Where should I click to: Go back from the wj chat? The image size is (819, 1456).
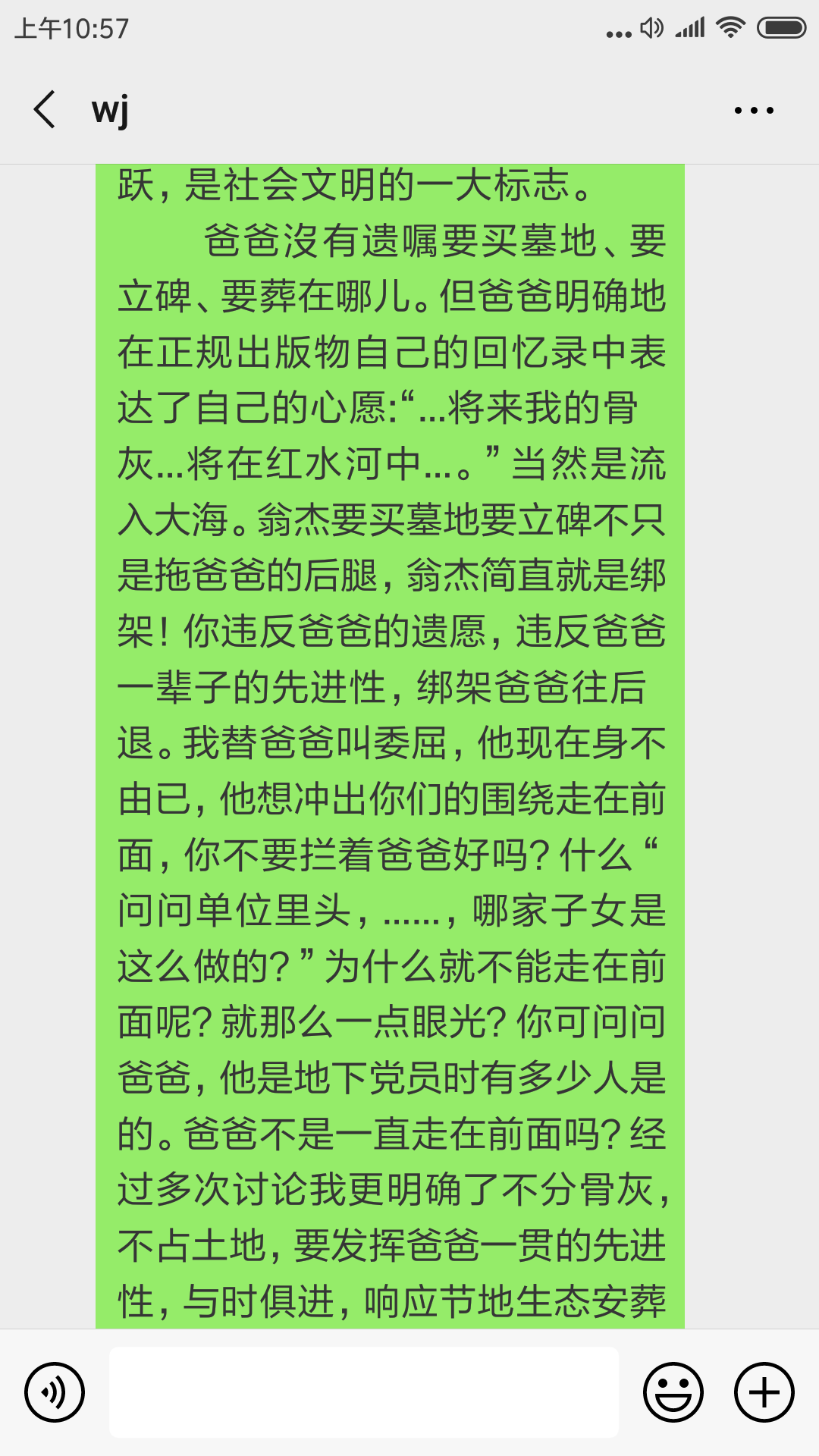(x=44, y=110)
